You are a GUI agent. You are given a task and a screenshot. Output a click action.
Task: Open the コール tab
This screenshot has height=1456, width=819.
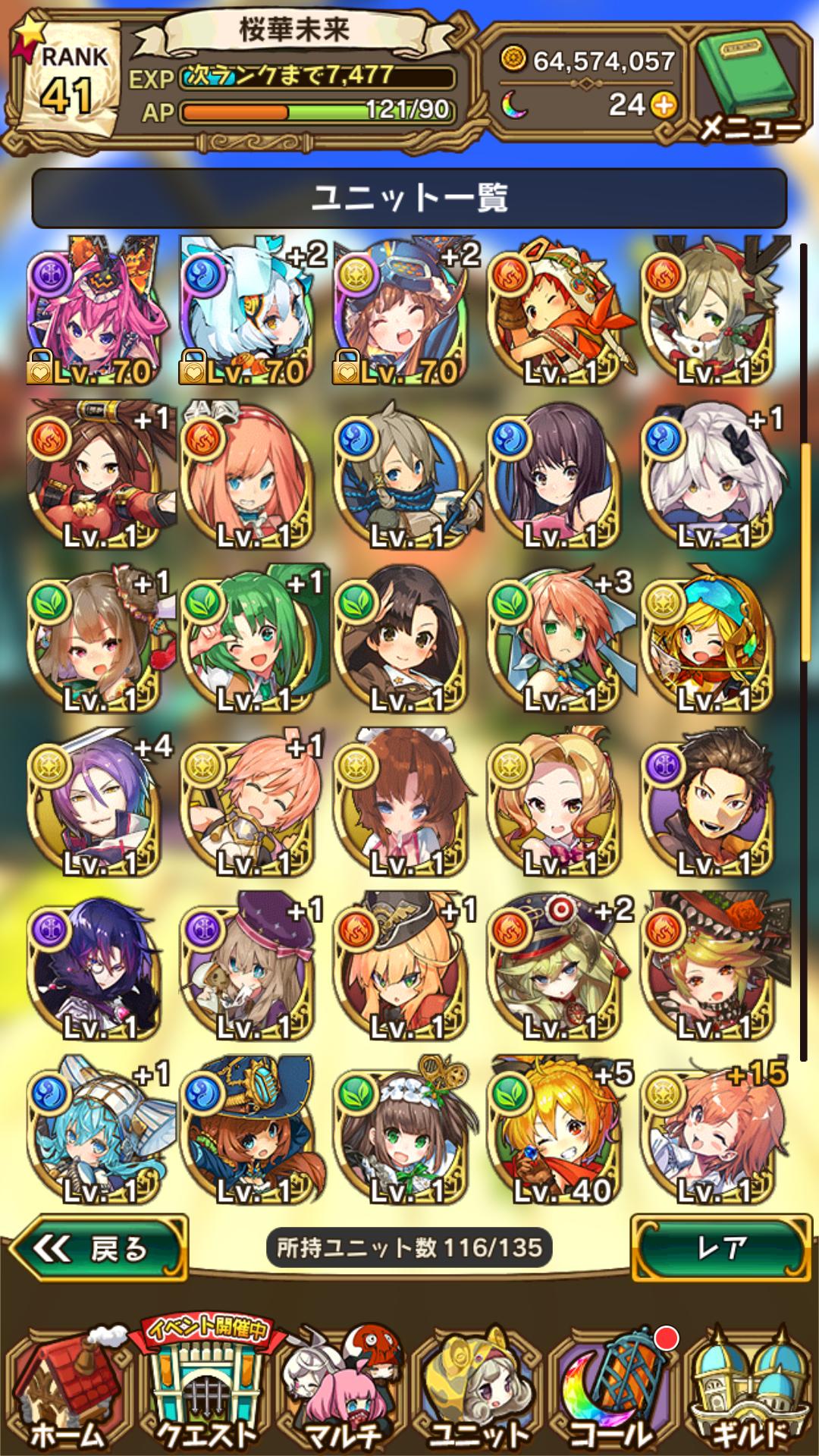pos(613,1392)
